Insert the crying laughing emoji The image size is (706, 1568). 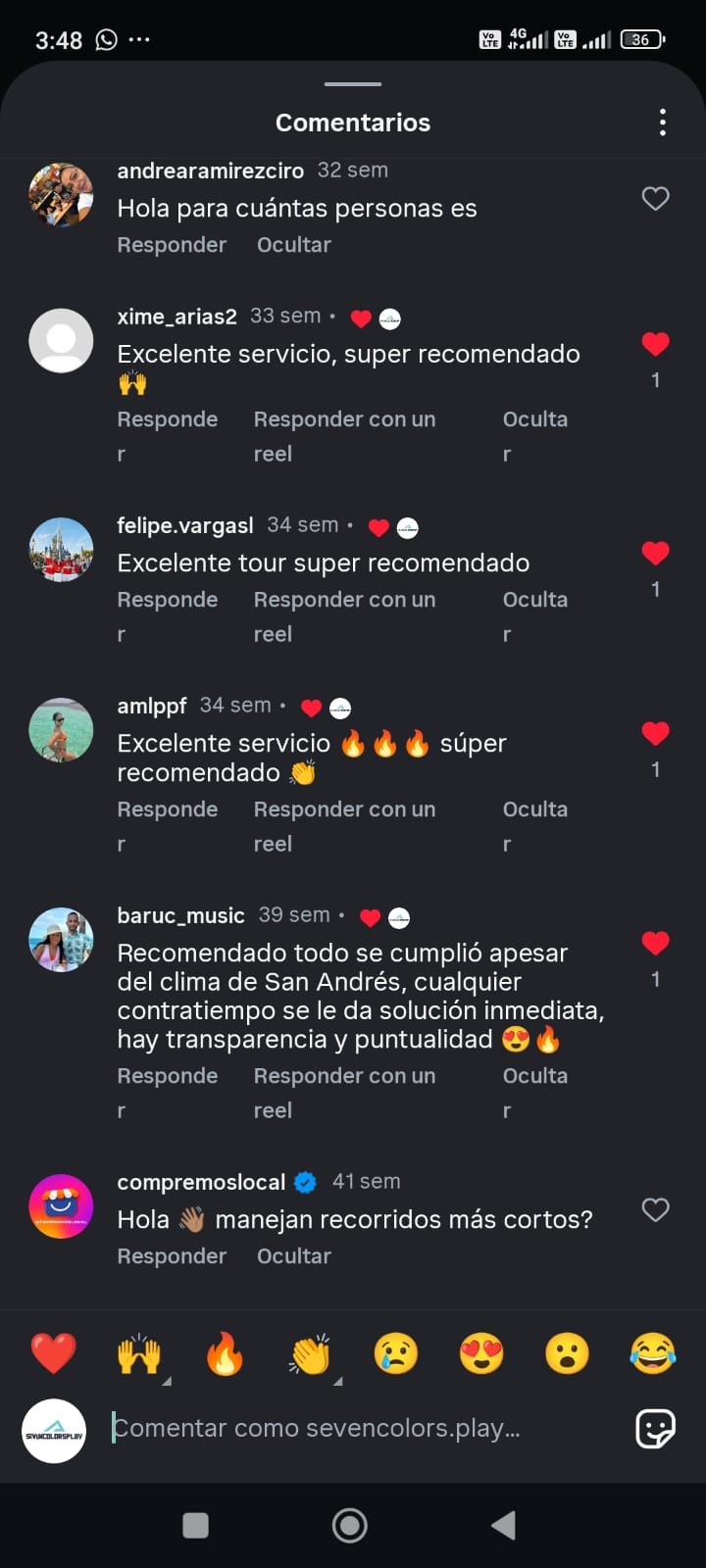tap(652, 1354)
